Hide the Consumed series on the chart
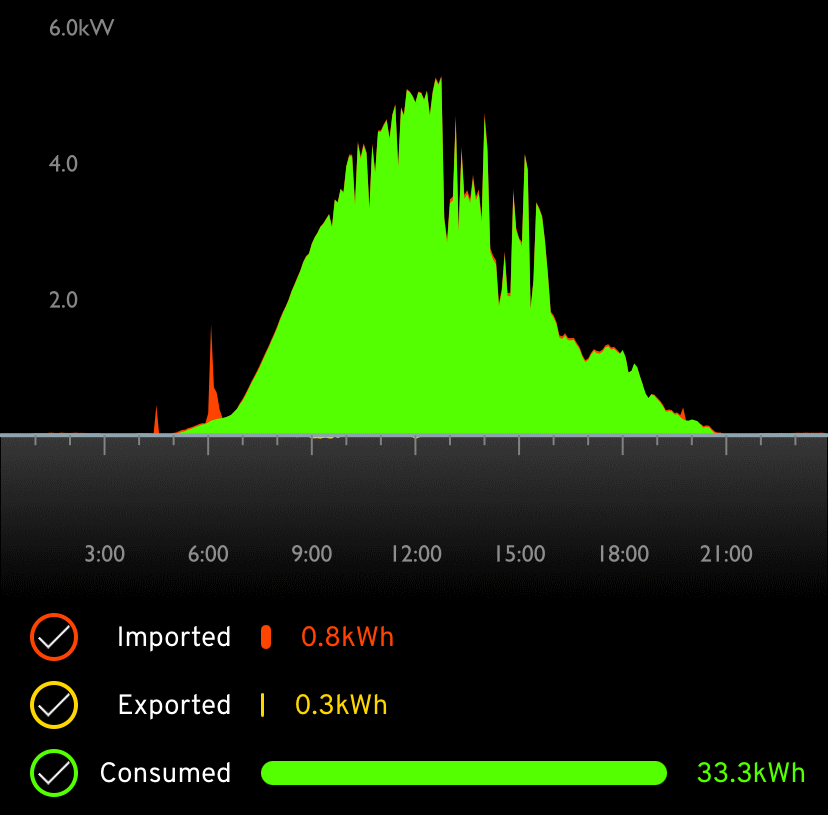This screenshot has width=828, height=815. tap(54, 773)
